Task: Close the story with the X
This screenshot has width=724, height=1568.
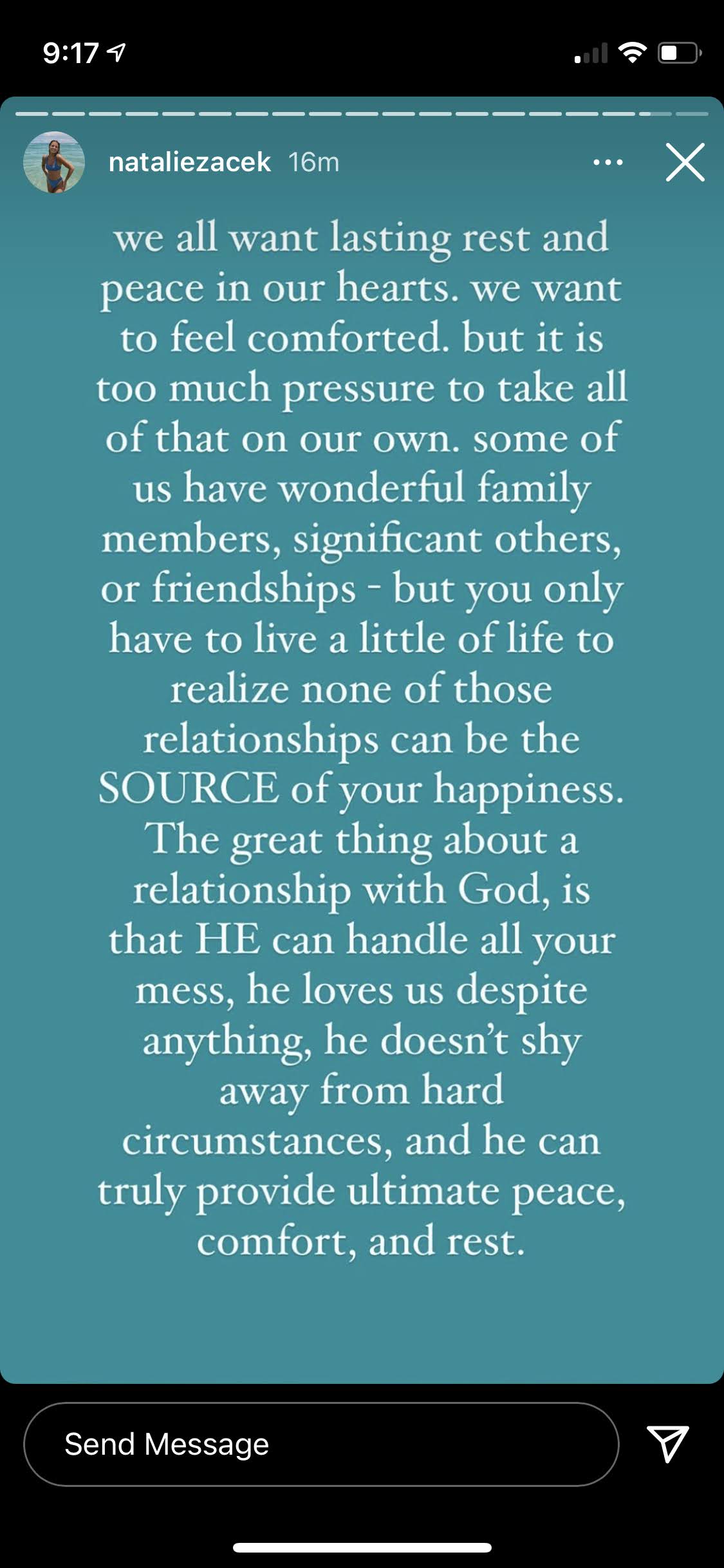Action: 685,162
